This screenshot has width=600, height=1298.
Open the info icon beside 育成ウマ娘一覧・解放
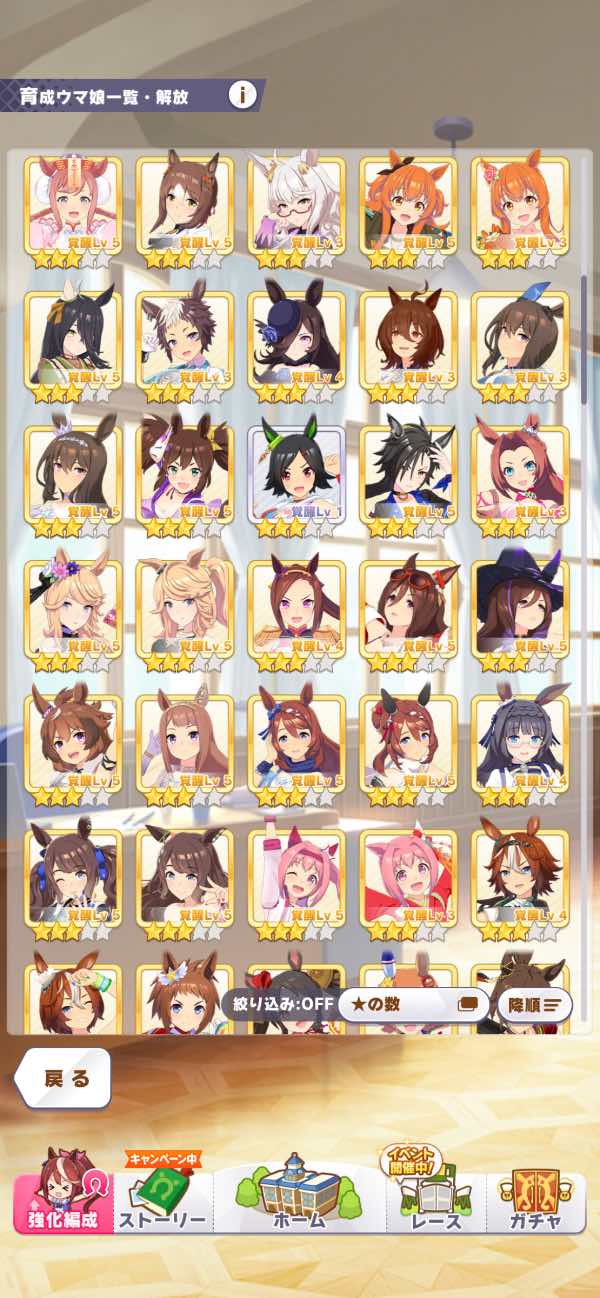(x=242, y=95)
